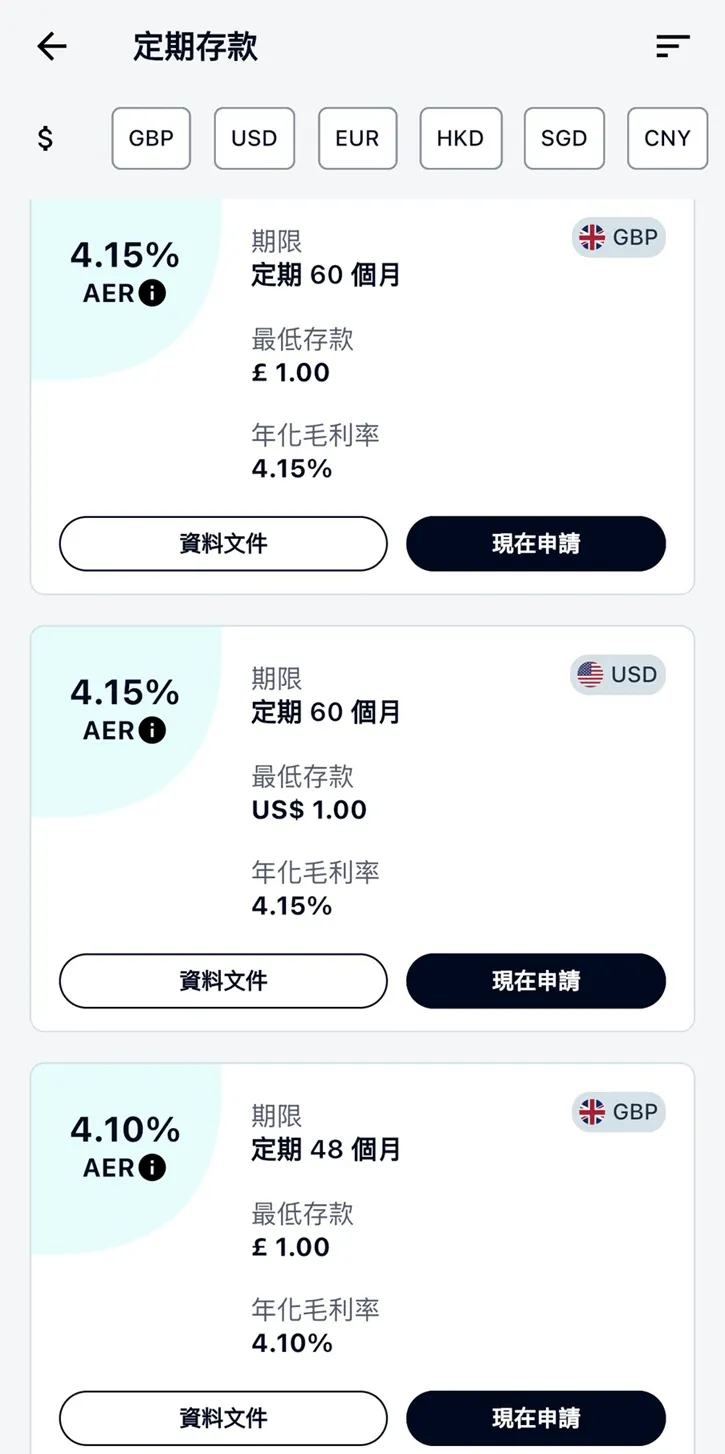Select the SGD currency option

tap(564, 138)
